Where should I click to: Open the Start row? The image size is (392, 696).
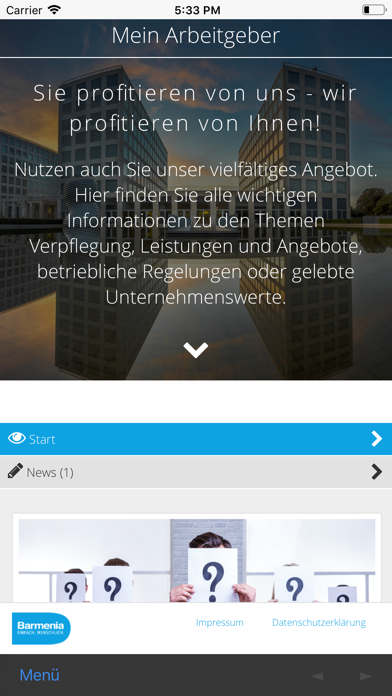(196, 439)
